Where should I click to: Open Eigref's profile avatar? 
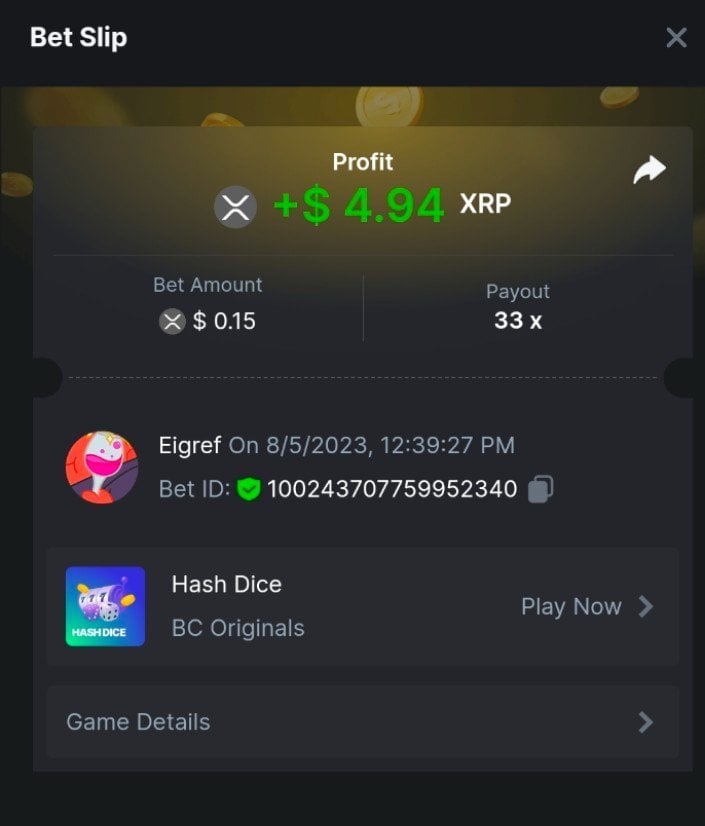[102, 468]
